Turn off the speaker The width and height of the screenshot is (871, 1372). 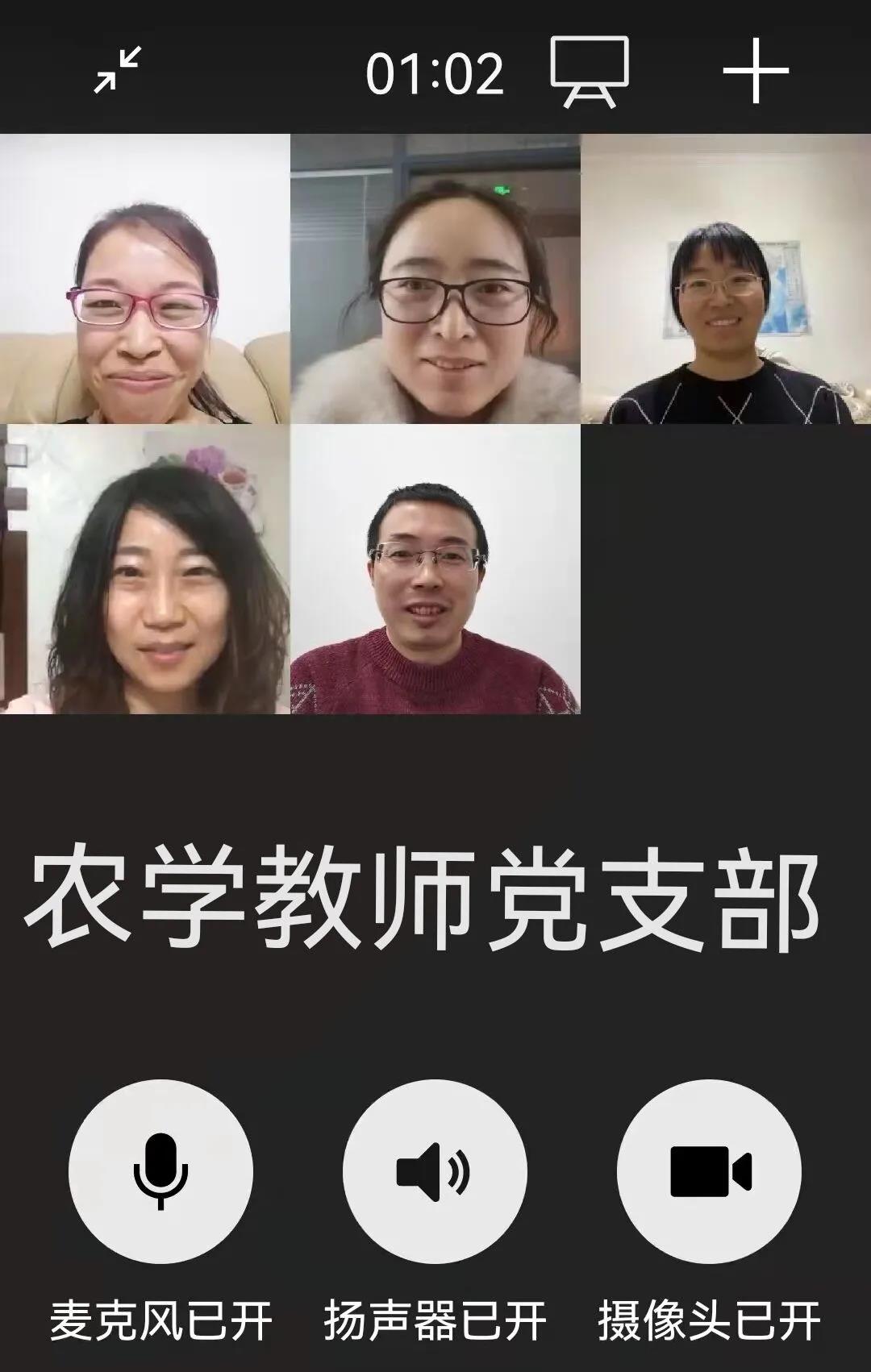point(435,1170)
